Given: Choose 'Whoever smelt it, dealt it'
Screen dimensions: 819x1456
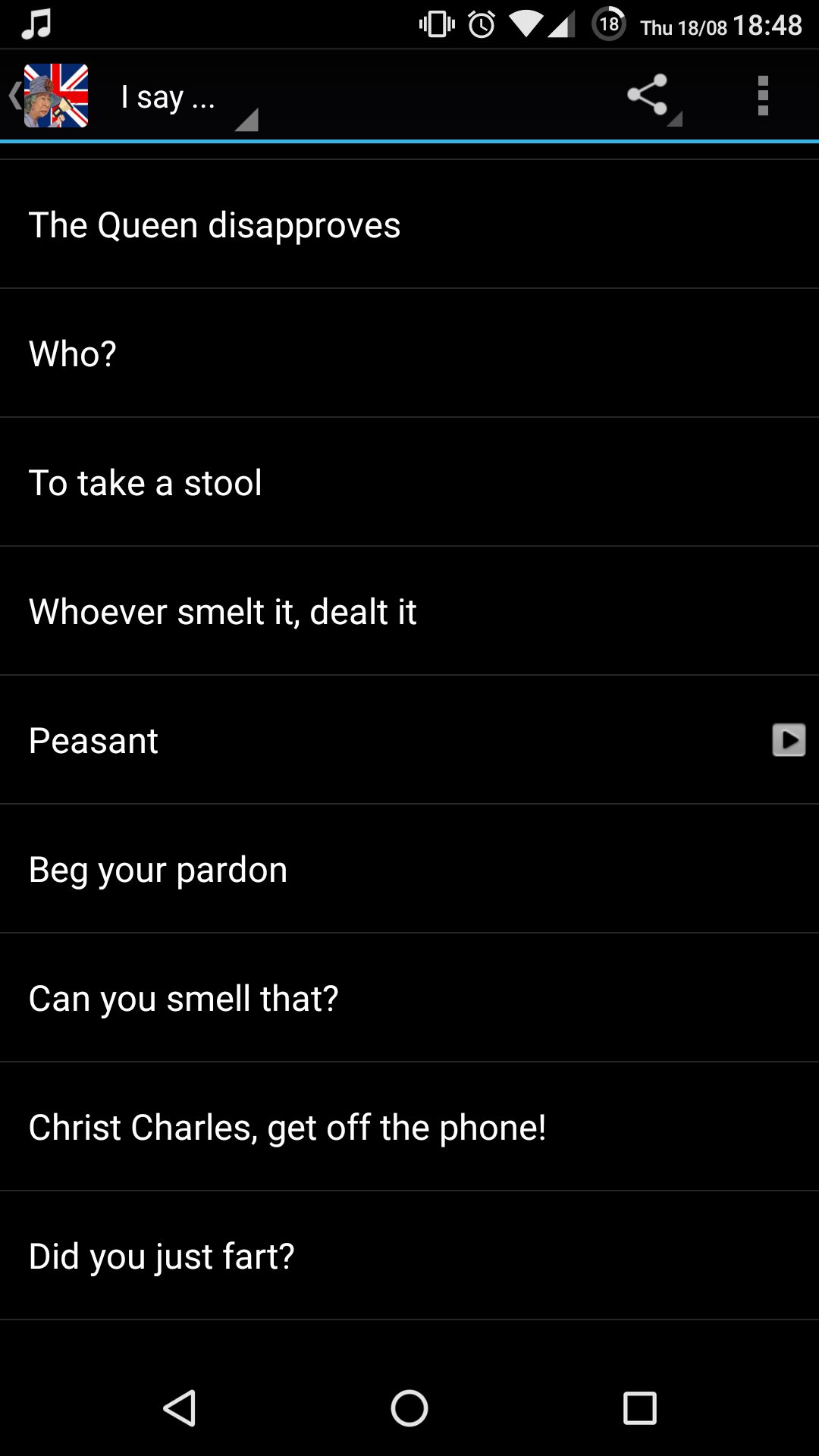Looking at the screenshot, I should tap(409, 612).
